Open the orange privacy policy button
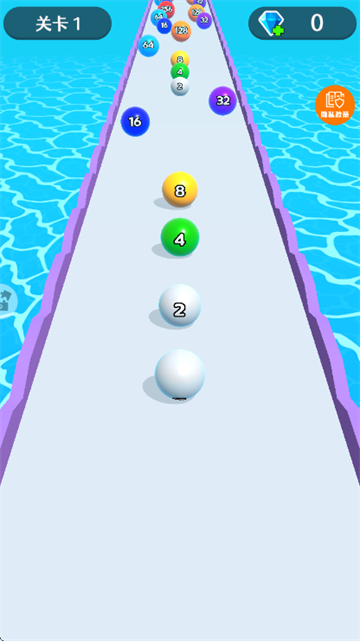This screenshot has width=360, height=641. pos(335,105)
